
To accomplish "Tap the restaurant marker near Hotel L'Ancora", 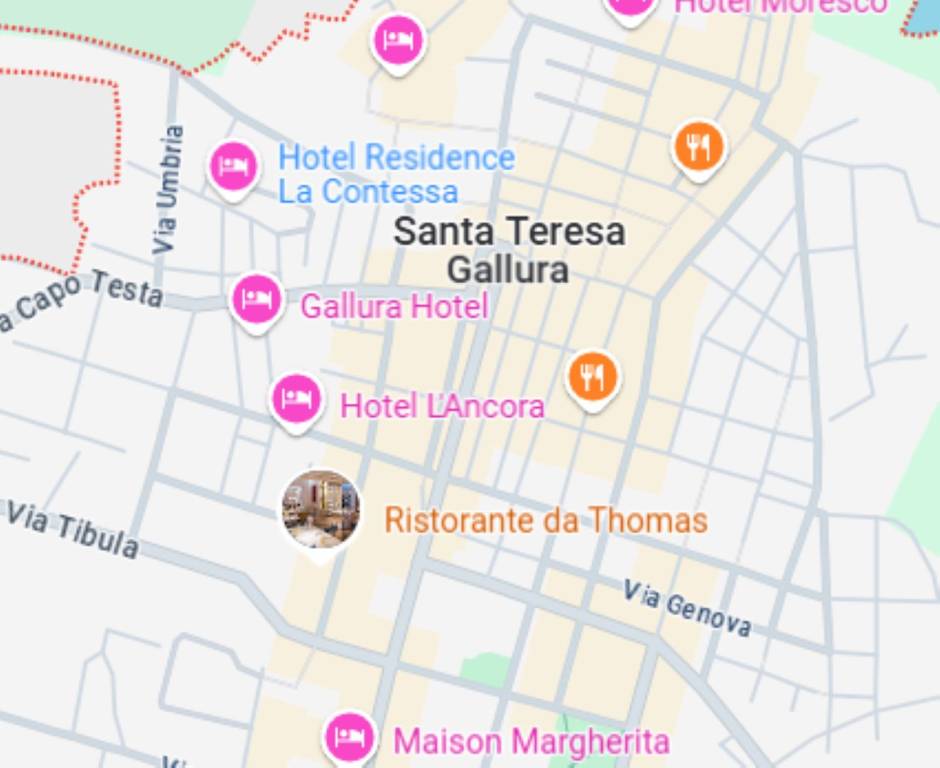I will pyautogui.click(x=592, y=378).
